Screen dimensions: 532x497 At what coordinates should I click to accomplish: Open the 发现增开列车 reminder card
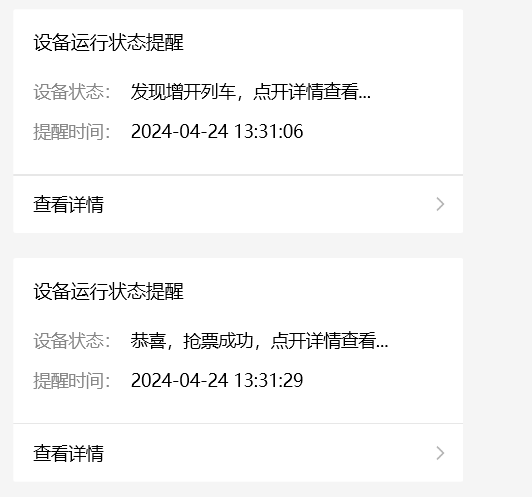point(238,92)
